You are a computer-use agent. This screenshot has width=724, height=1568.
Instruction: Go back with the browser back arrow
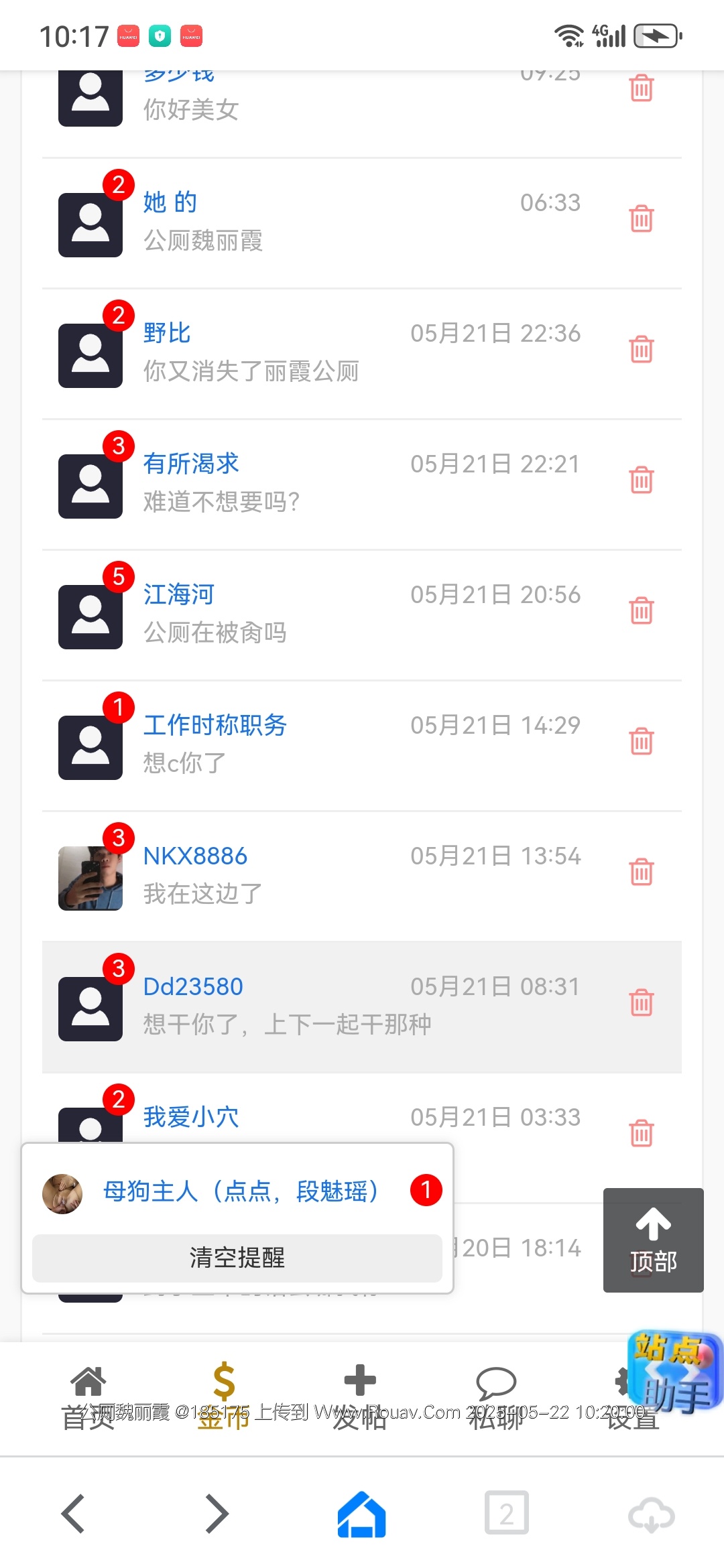72,1513
